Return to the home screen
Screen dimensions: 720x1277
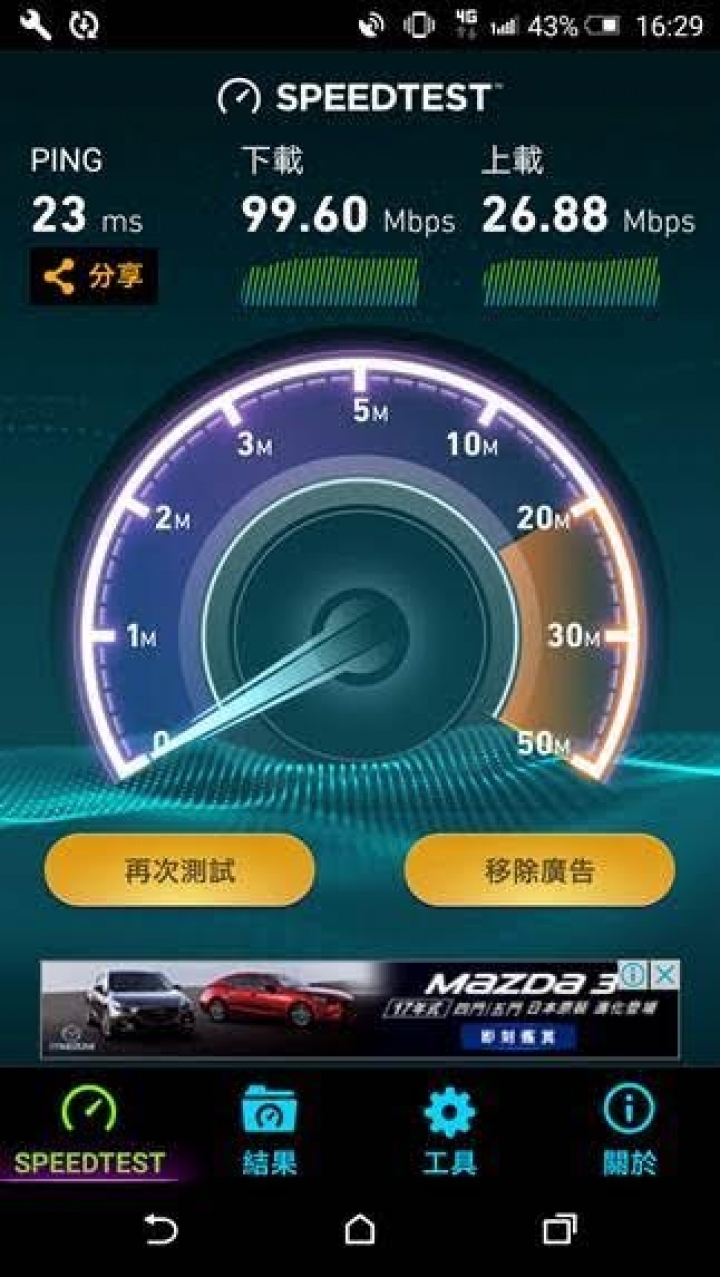(360, 1229)
